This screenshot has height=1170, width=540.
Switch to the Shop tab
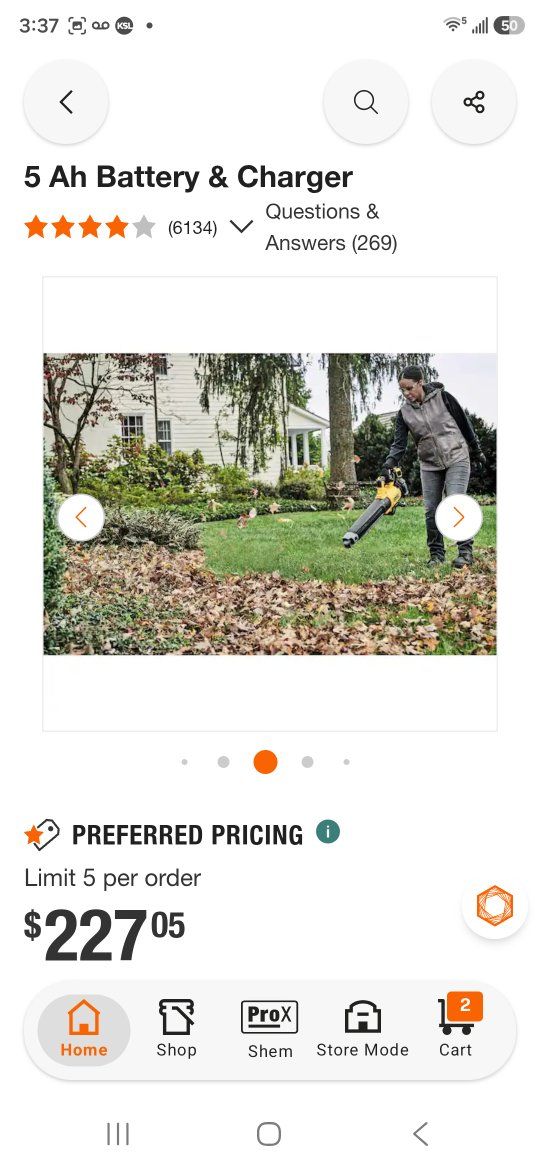click(x=177, y=1029)
